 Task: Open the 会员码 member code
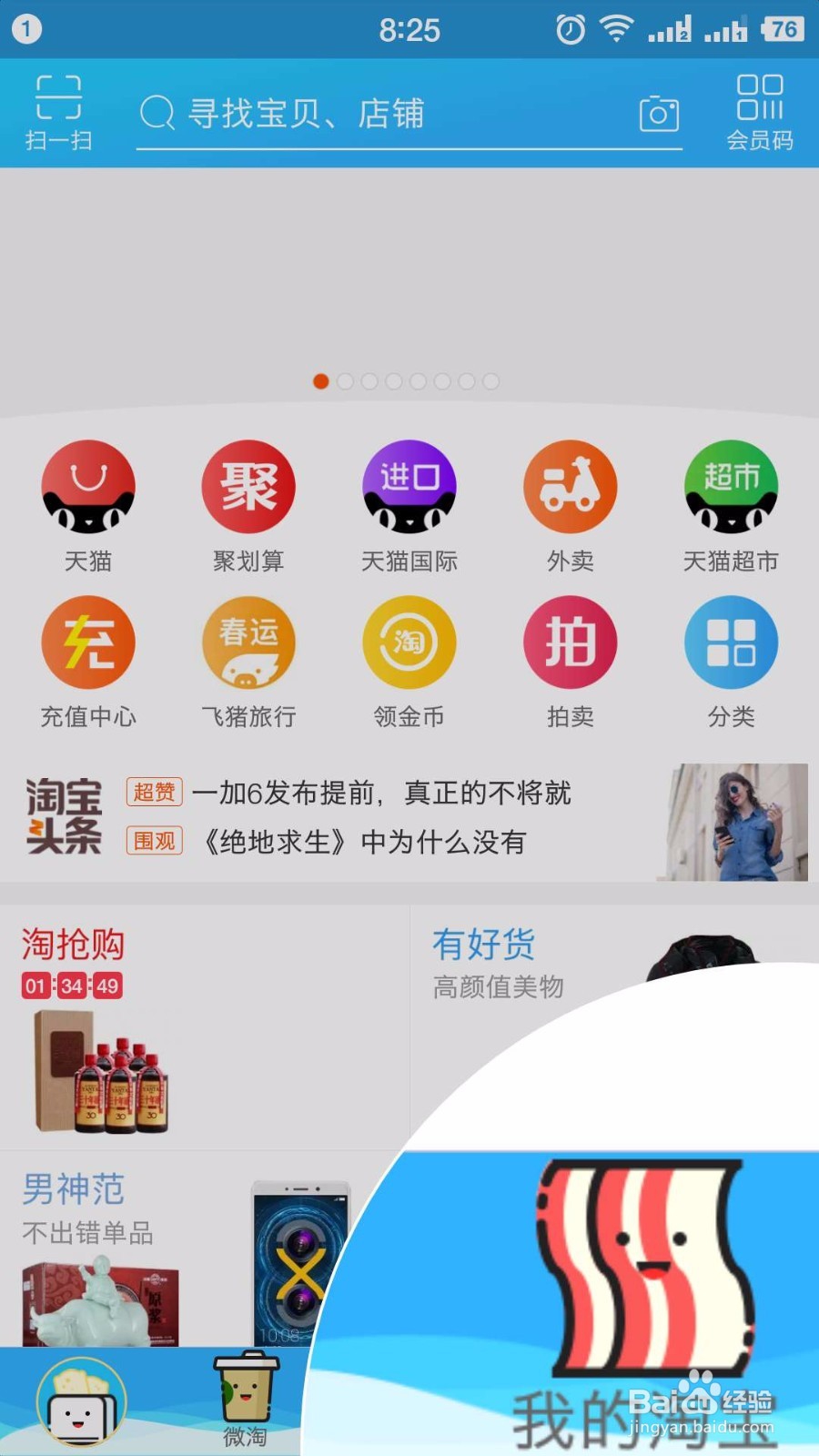point(761,112)
